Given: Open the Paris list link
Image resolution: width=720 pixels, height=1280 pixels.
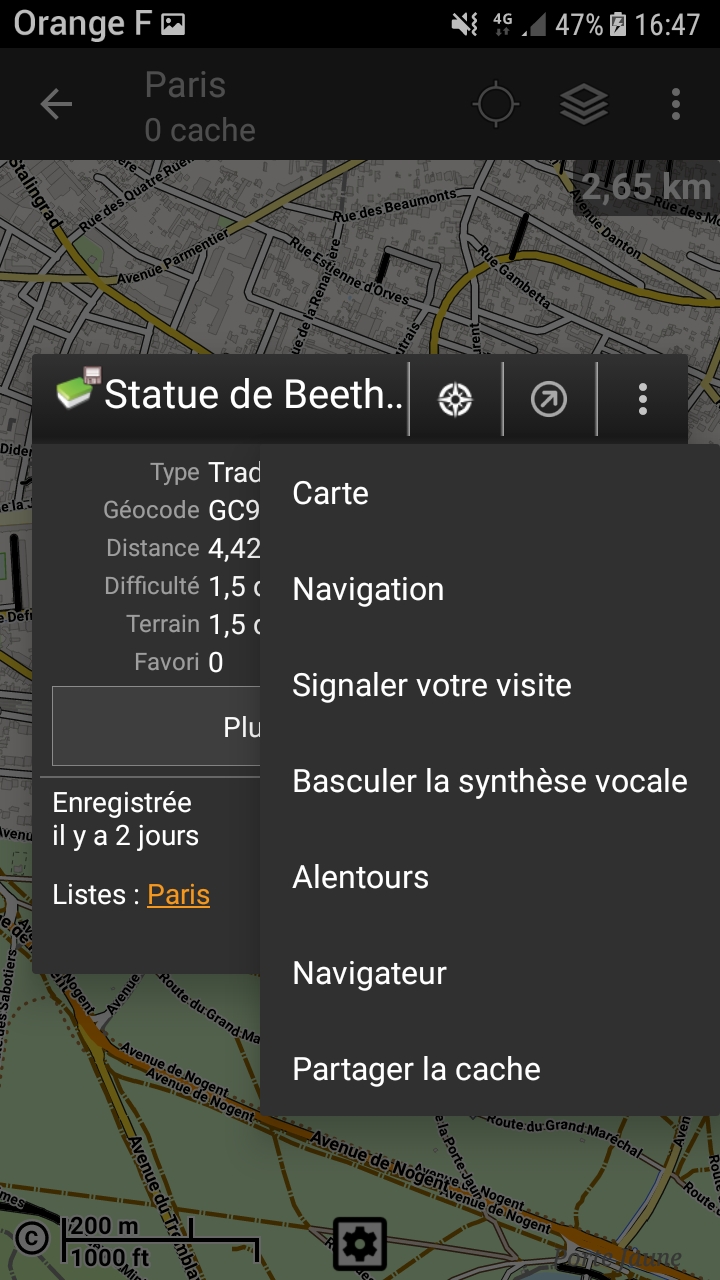Looking at the screenshot, I should point(178,894).
